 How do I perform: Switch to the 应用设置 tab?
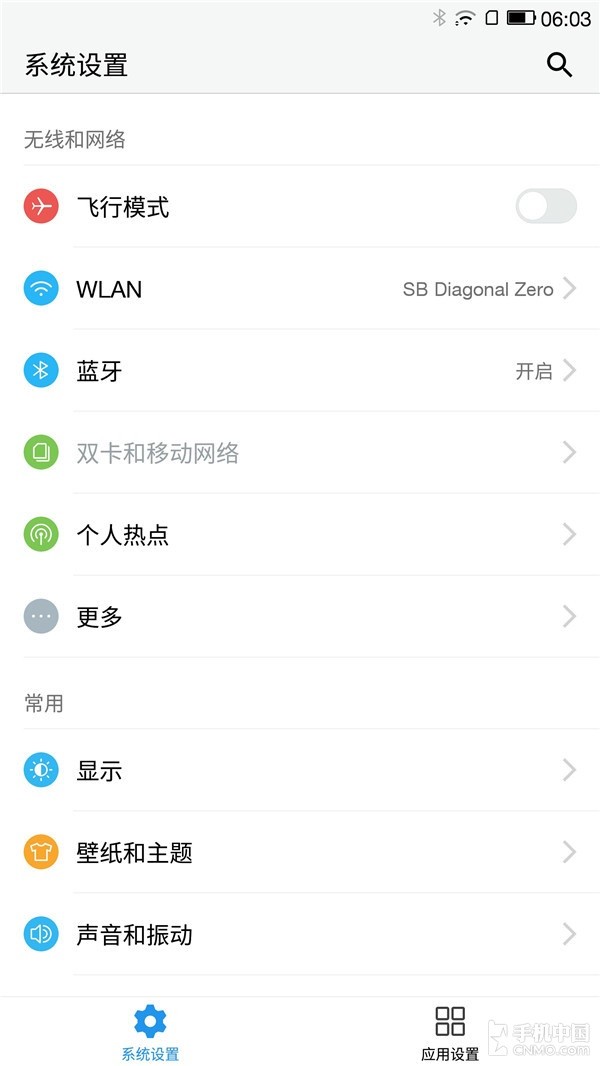point(450,1033)
